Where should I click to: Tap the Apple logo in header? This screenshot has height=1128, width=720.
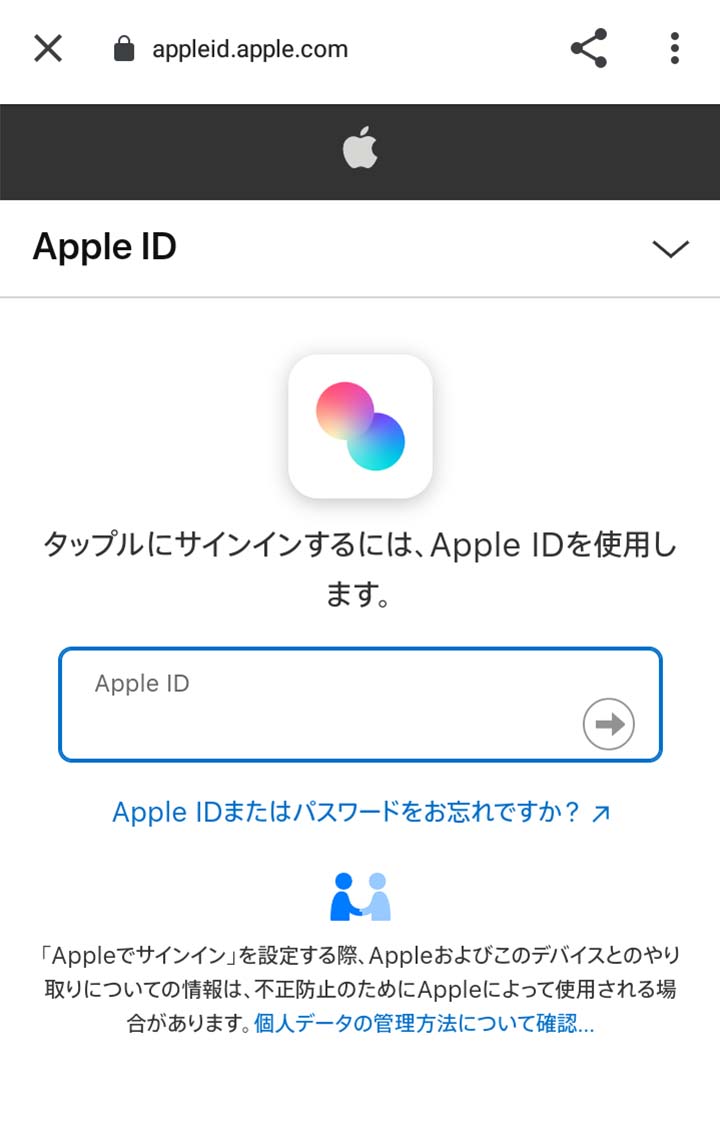click(360, 151)
